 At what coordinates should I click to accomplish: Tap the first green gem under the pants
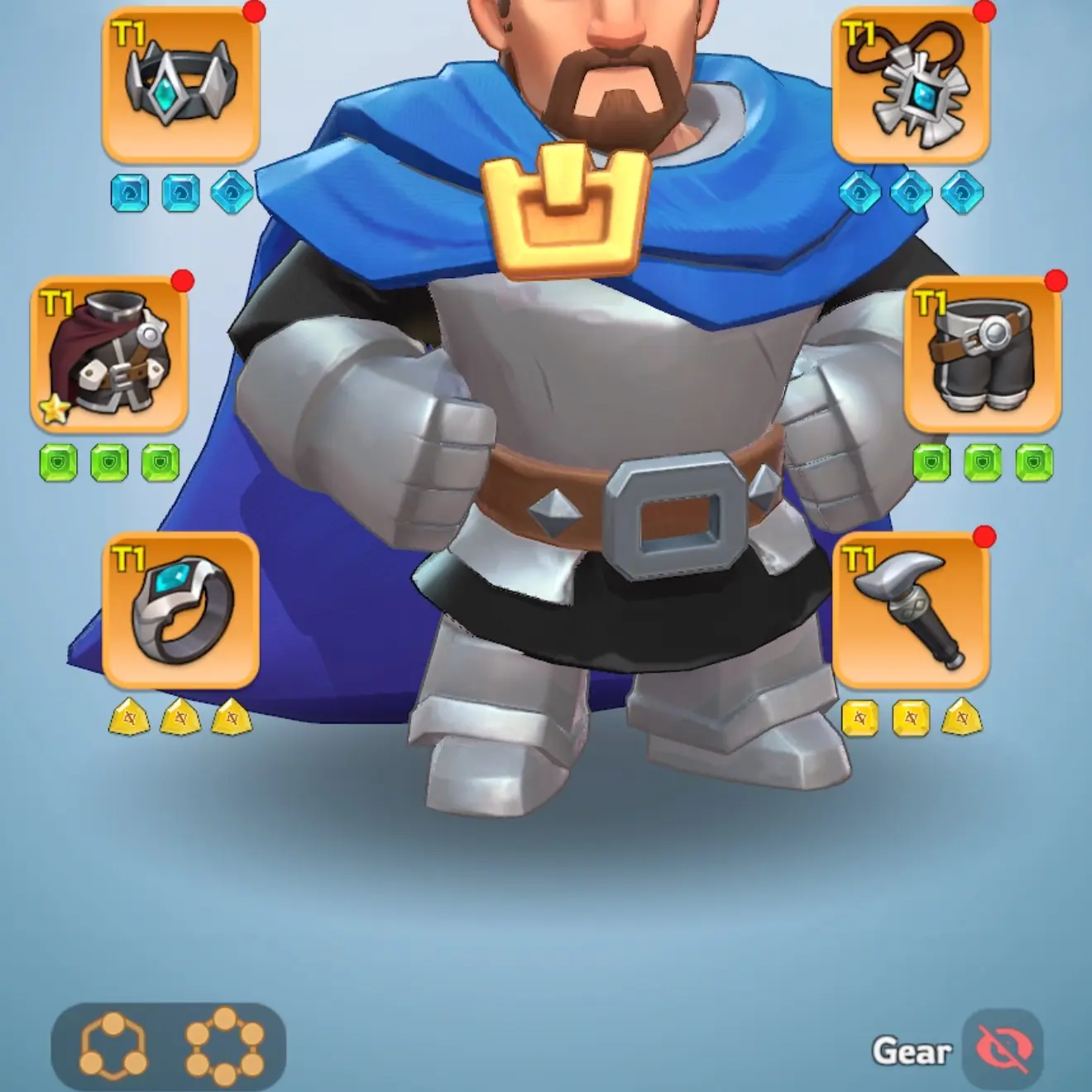pos(932,462)
